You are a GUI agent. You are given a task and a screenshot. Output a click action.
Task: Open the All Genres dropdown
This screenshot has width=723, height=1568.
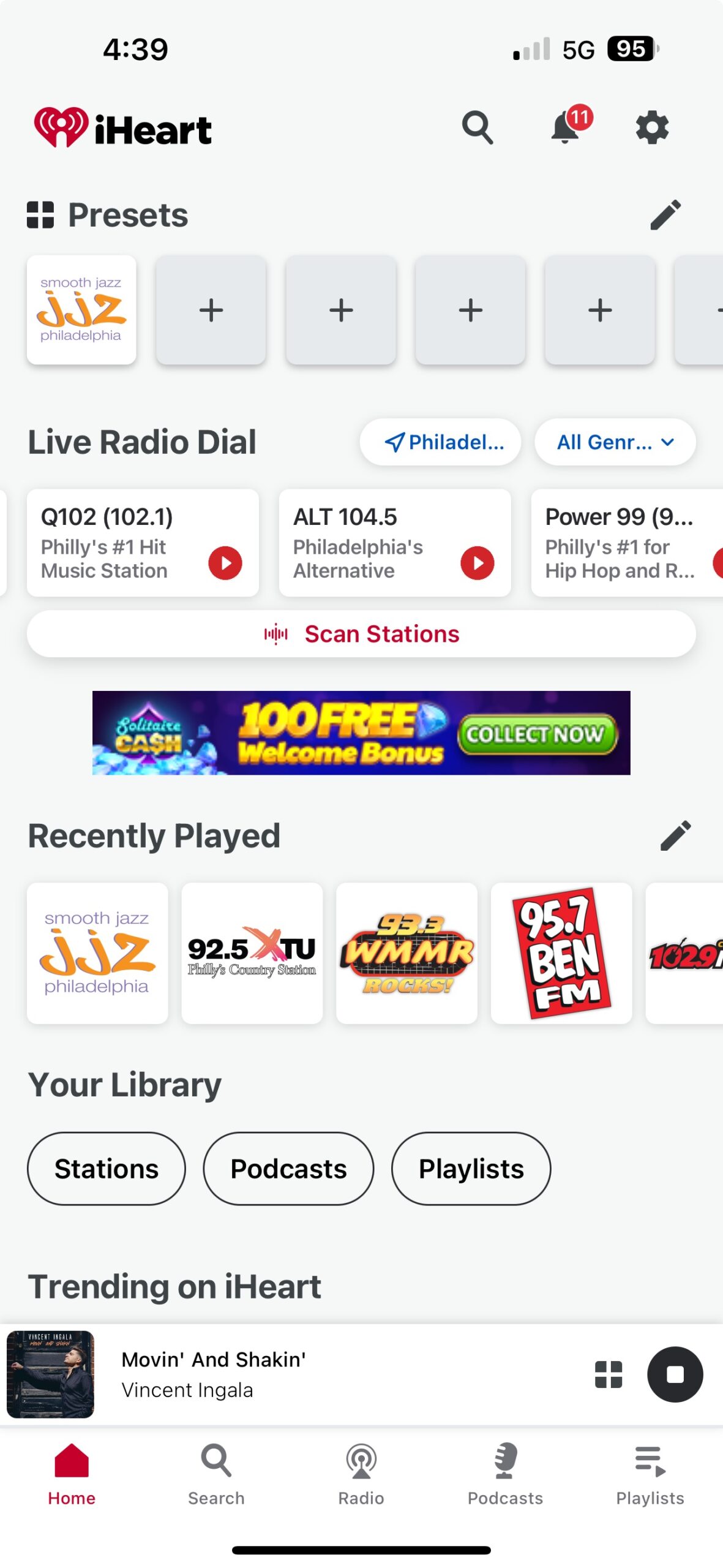(x=615, y=442)
